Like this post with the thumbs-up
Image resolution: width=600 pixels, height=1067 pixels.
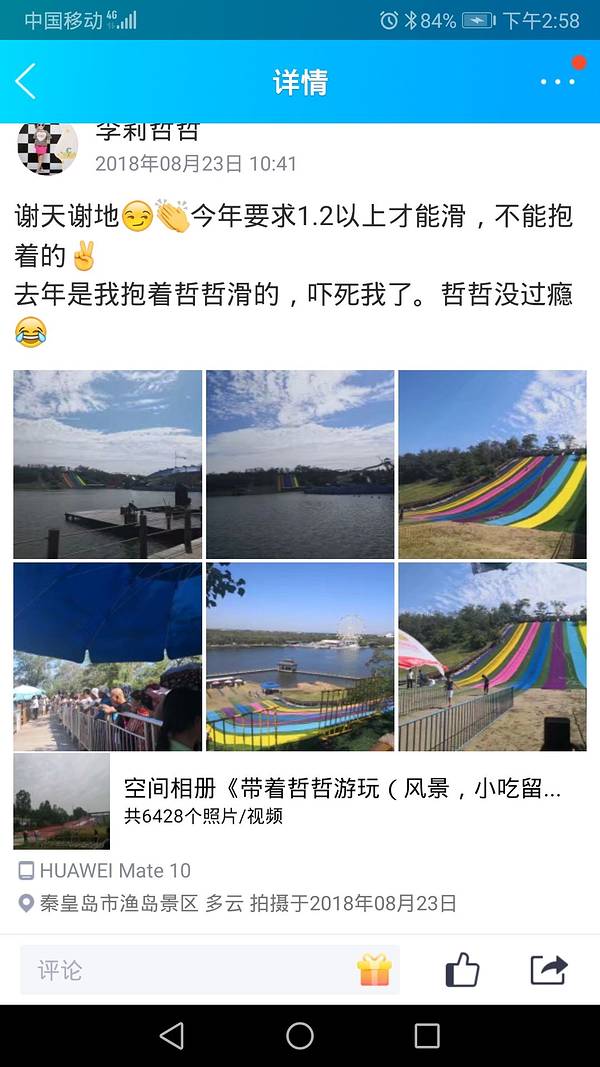(x=462, y=970)
